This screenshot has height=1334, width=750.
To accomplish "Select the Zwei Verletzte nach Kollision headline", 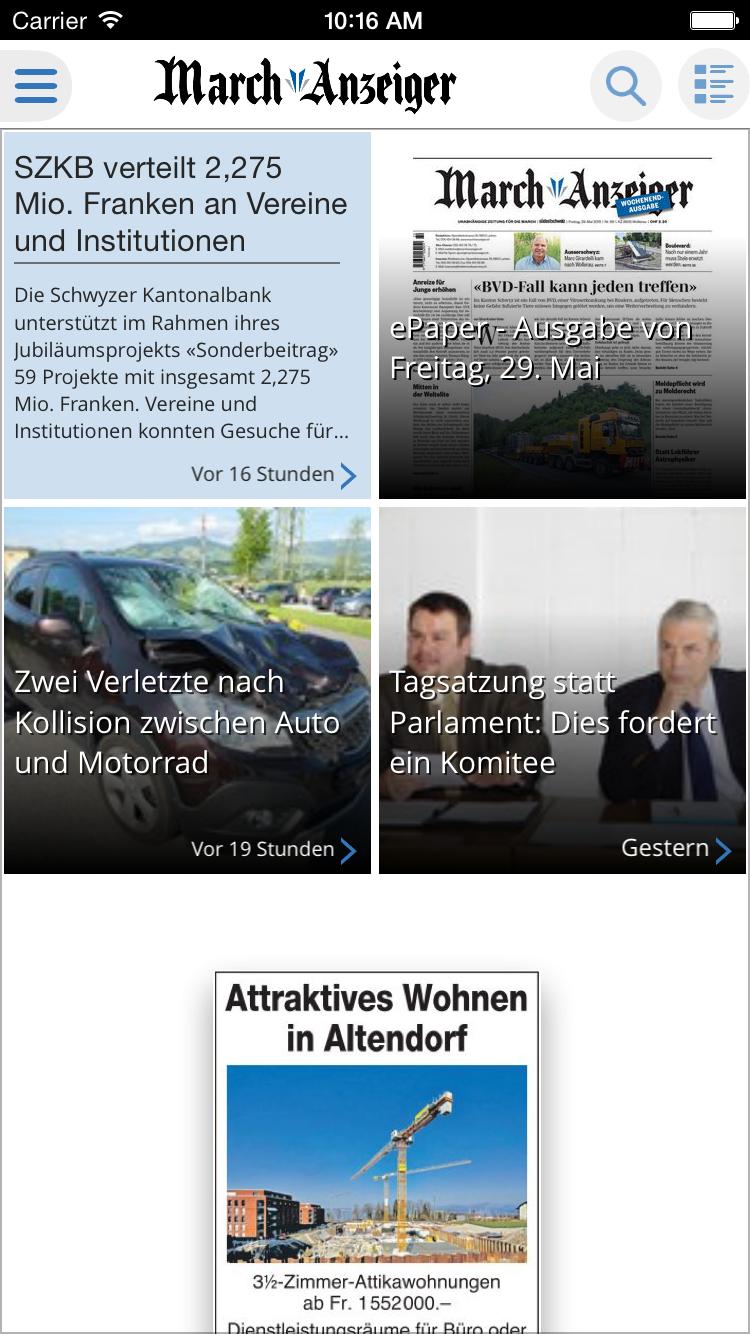I will (x=175, y=722).
